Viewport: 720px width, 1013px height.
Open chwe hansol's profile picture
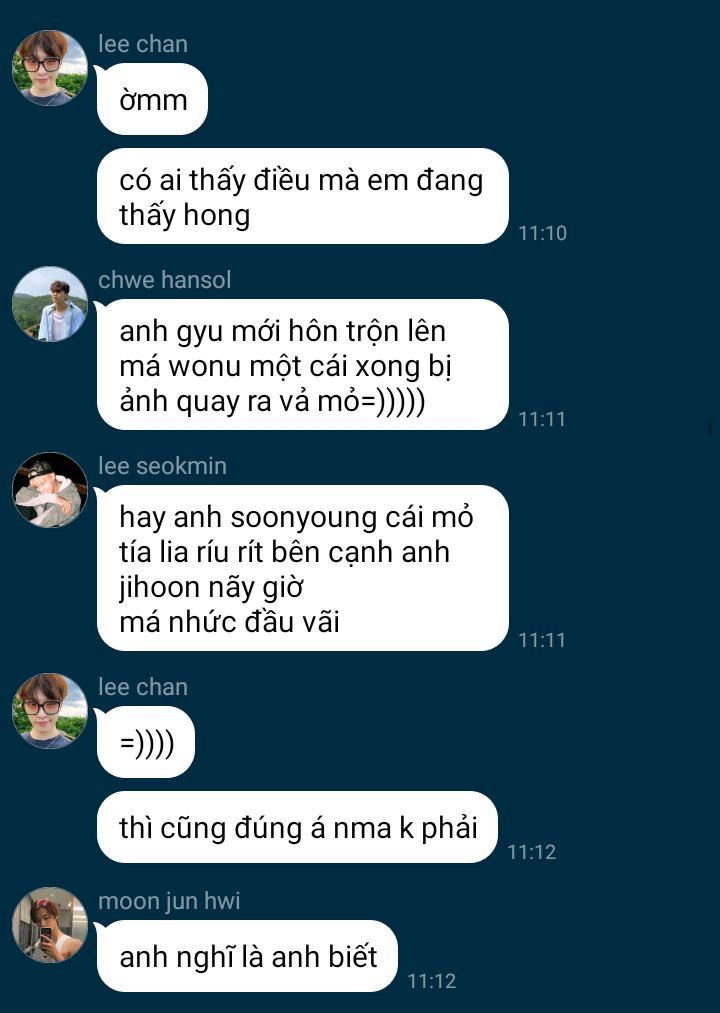(49, 304)
